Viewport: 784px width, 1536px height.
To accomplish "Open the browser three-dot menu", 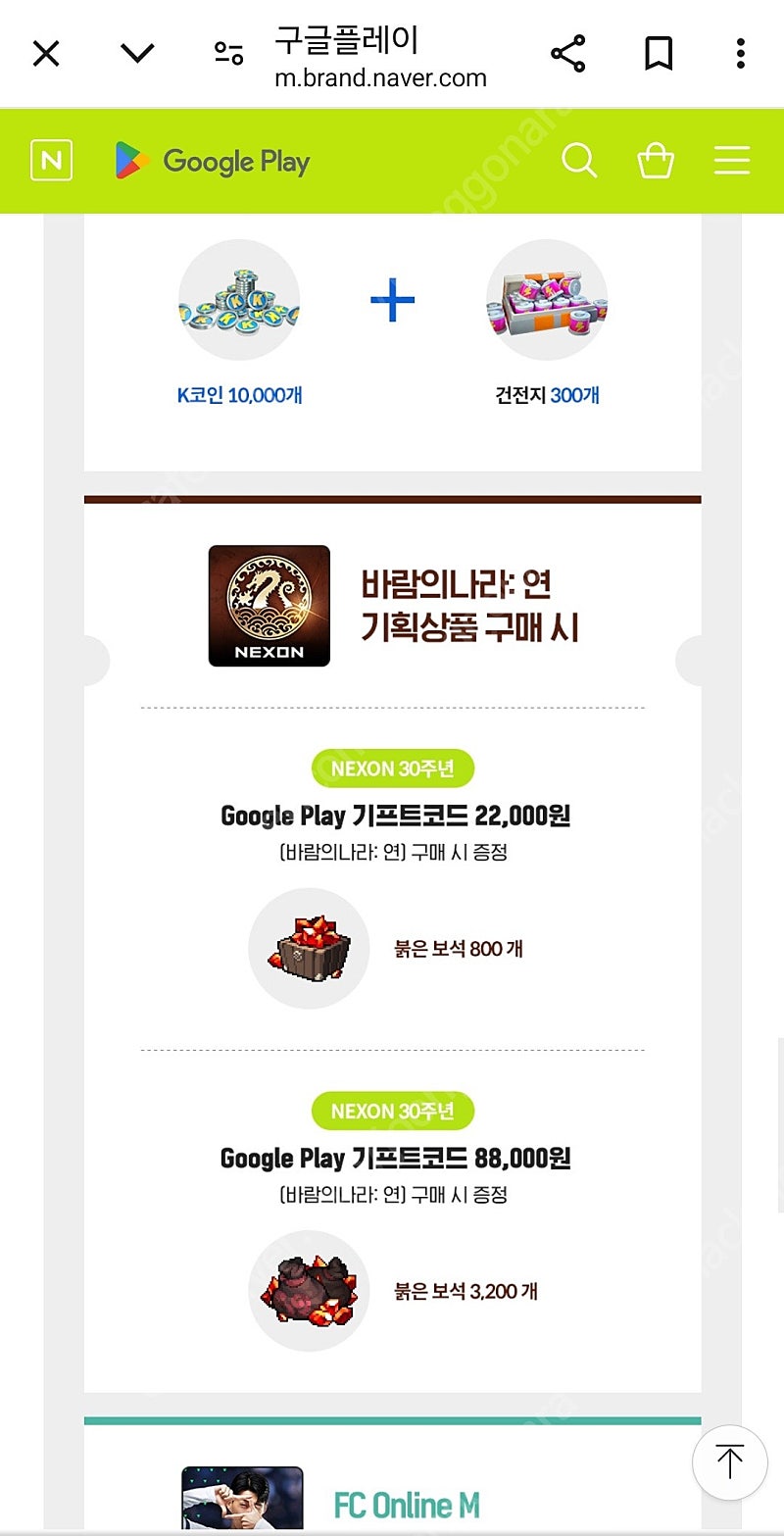I will click(740, 54).
